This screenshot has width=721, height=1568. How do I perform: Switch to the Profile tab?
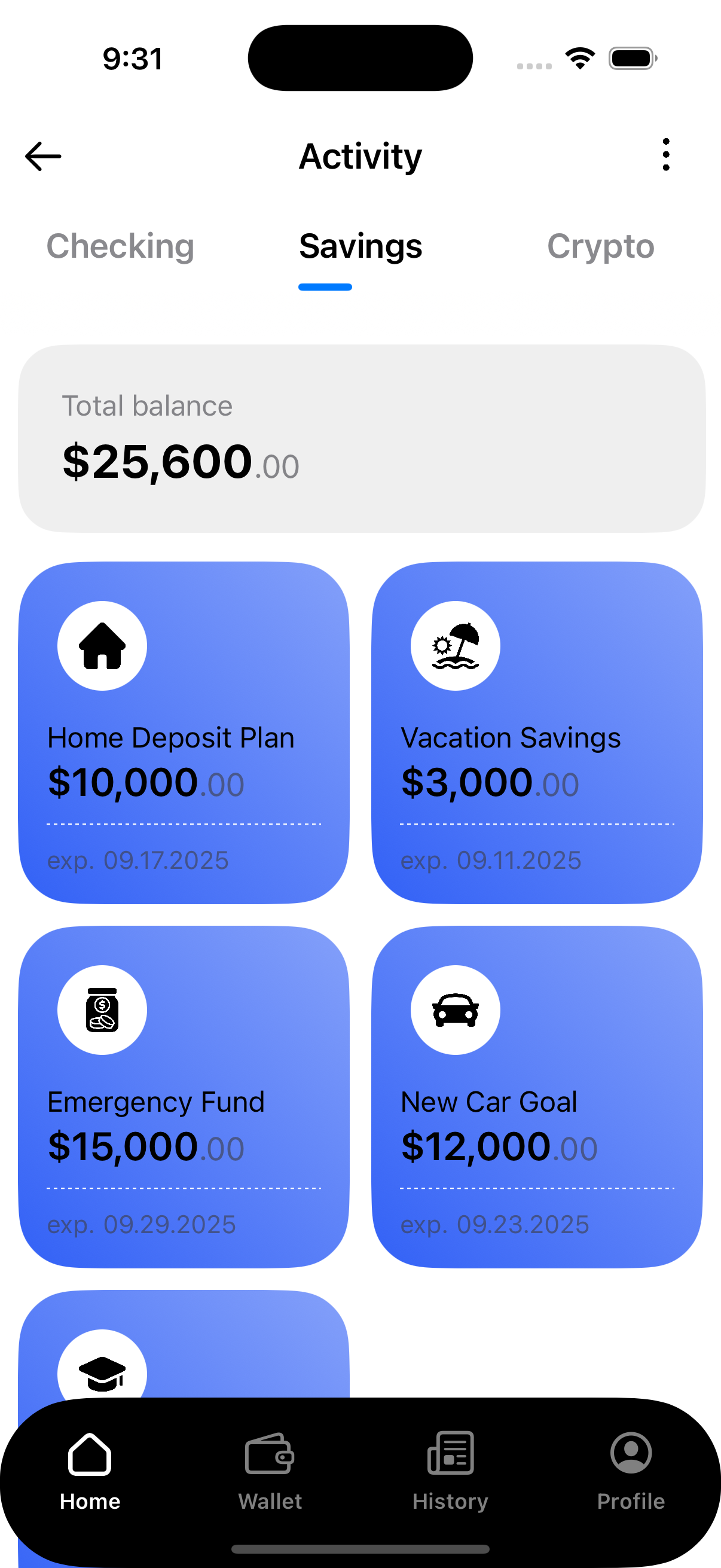[x=631, y=1472]
